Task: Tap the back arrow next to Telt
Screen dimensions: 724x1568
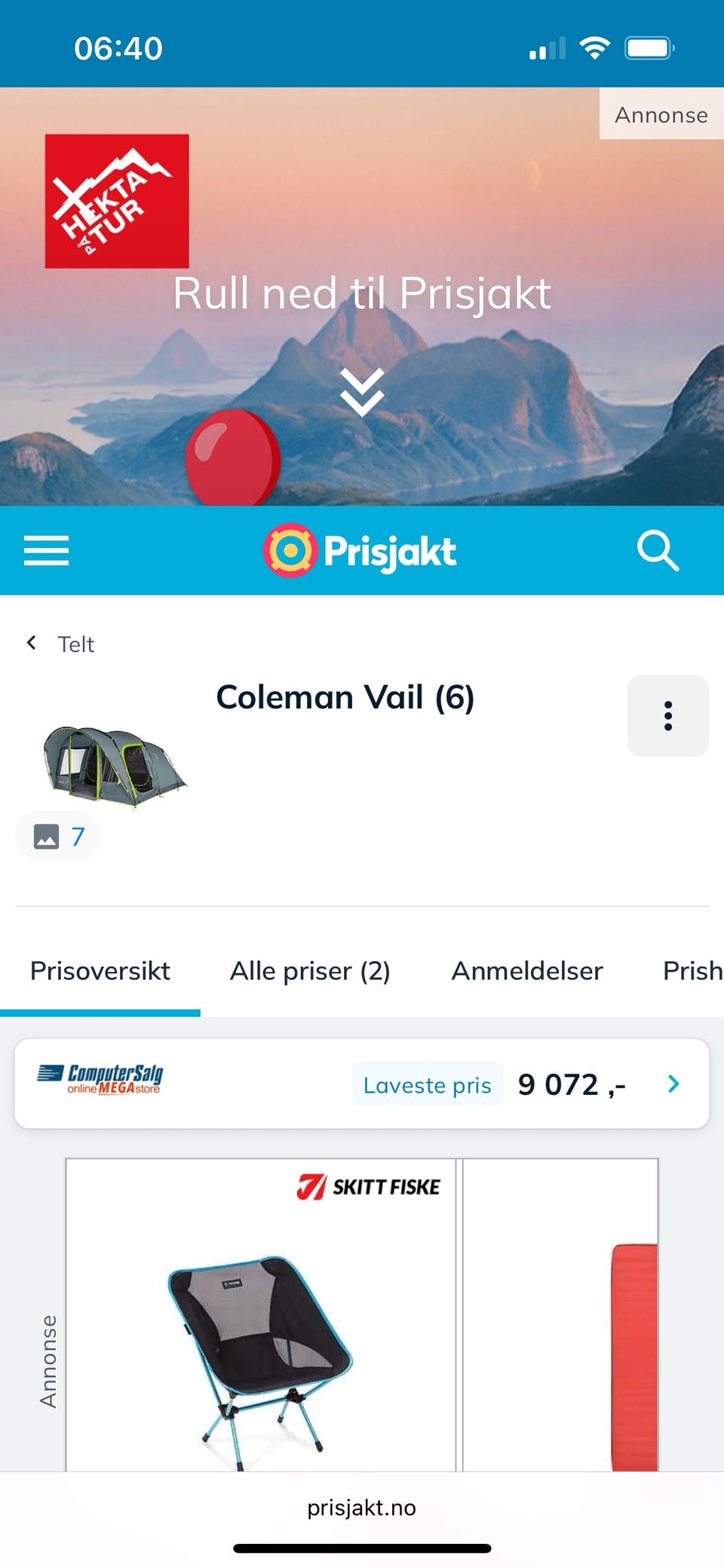Action: coord(31,643)
